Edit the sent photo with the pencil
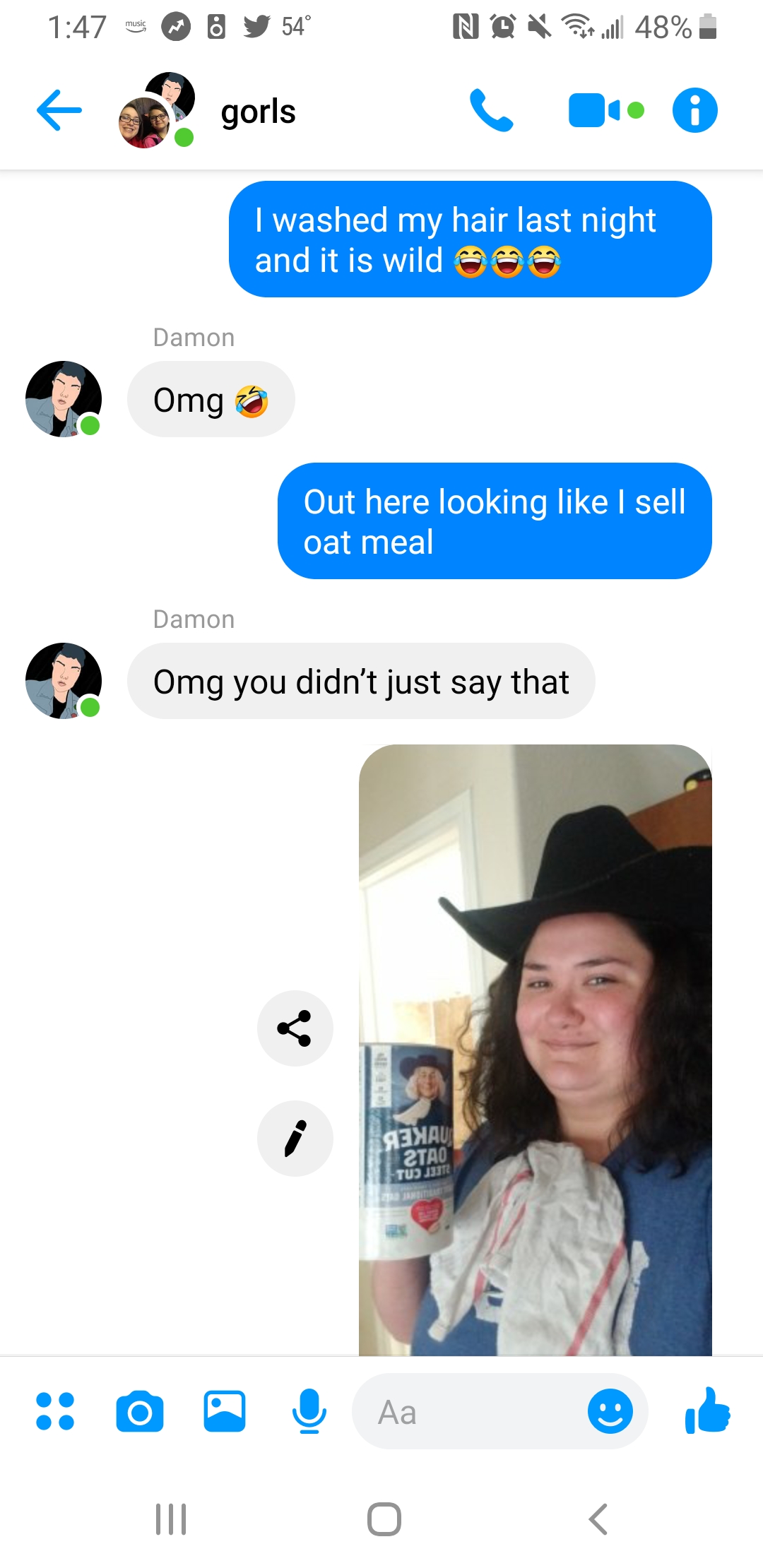This screenshot has width=763, height=1568. point(295,1138)
